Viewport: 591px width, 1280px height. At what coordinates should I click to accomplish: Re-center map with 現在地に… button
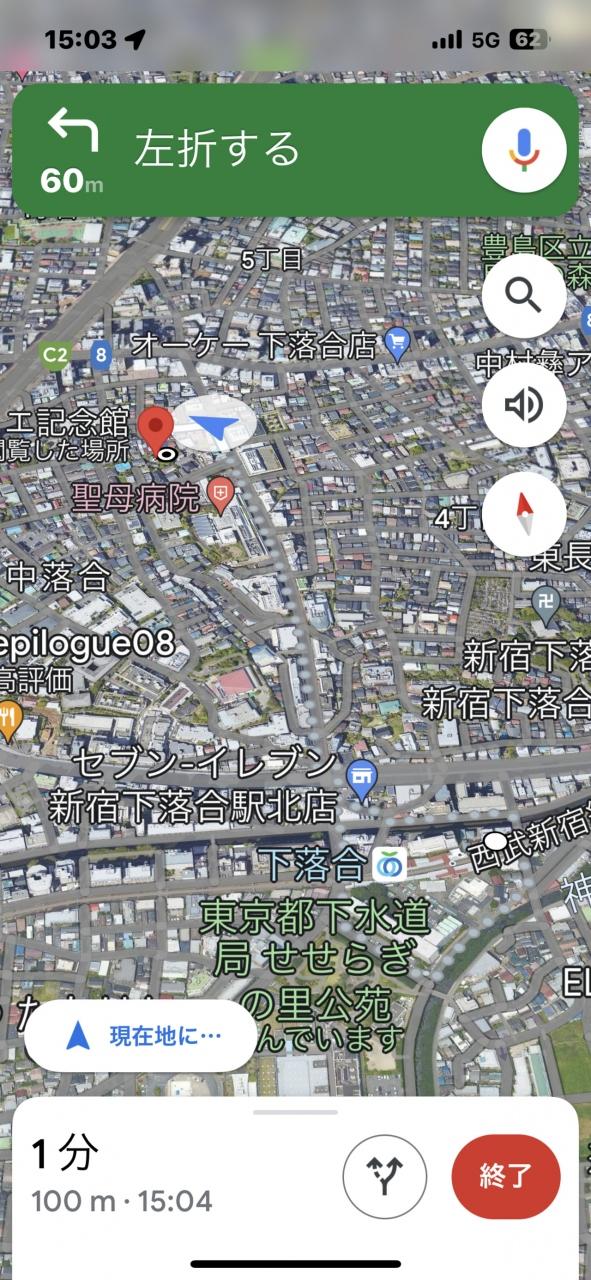point(141,1036)
